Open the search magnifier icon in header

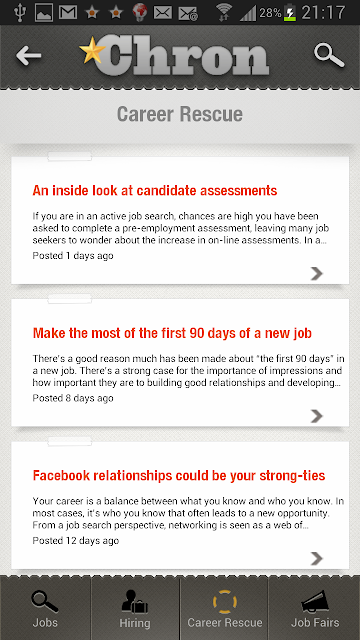pyautogui.click(x=329, y=55)
